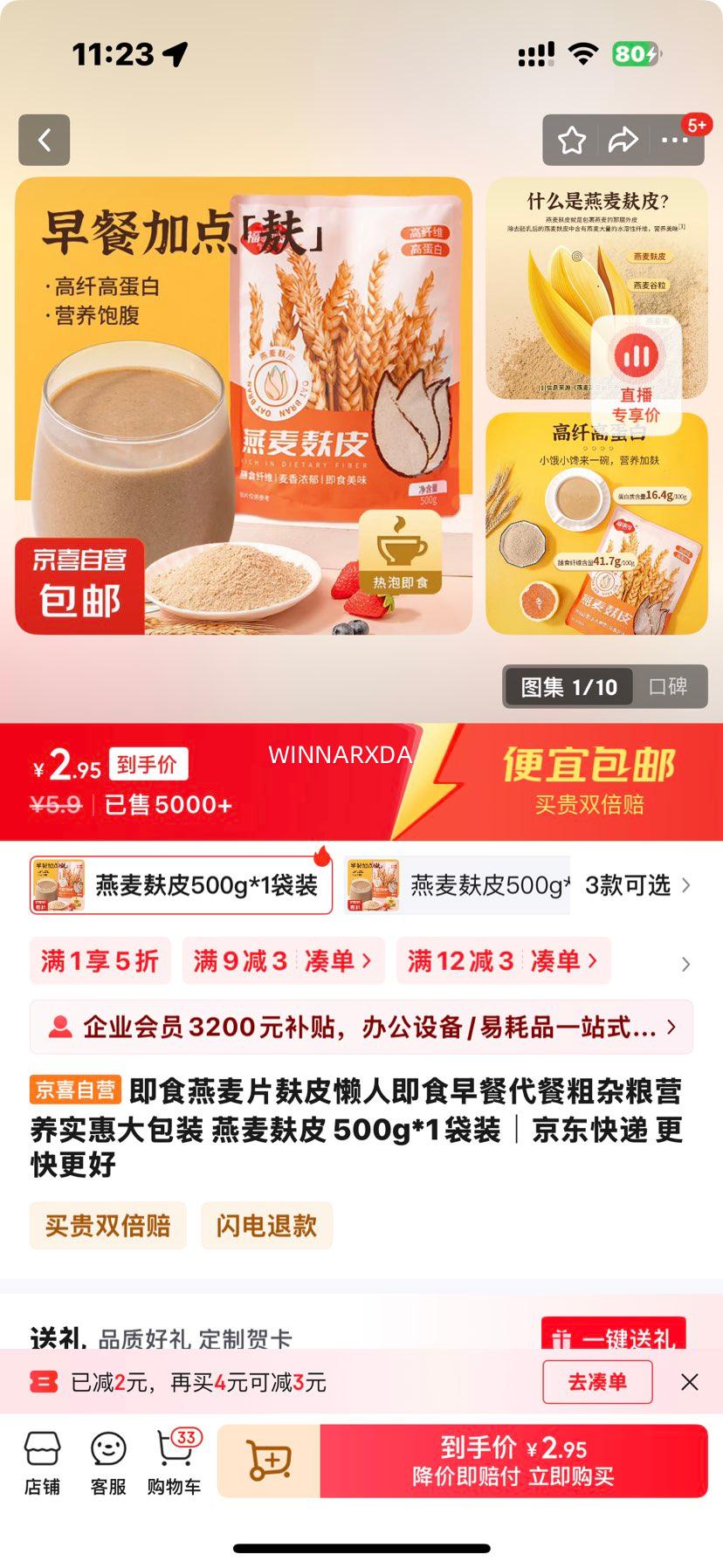Open the 店铺 shop icon
Image resolution: width=723 pixels, height=1568 pixels.
click(41, 1460)
